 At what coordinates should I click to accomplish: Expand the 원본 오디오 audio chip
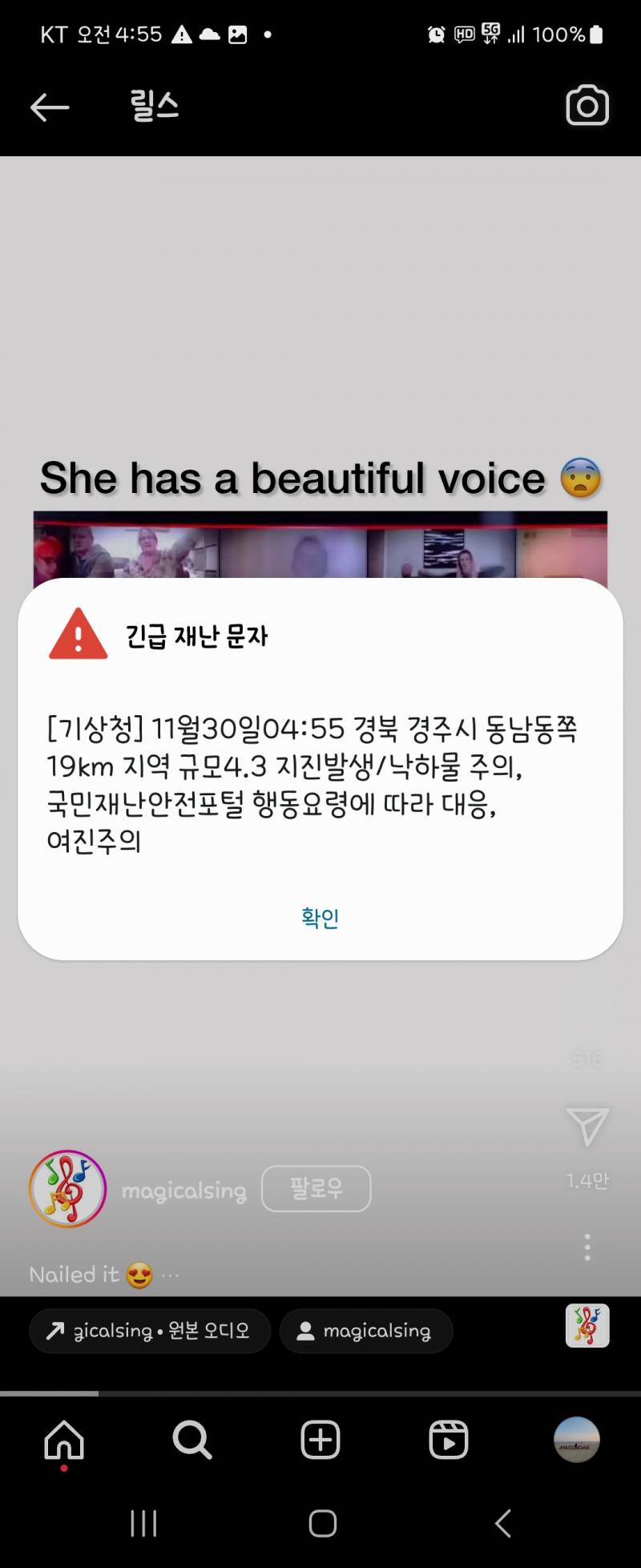pos(149,1331)
